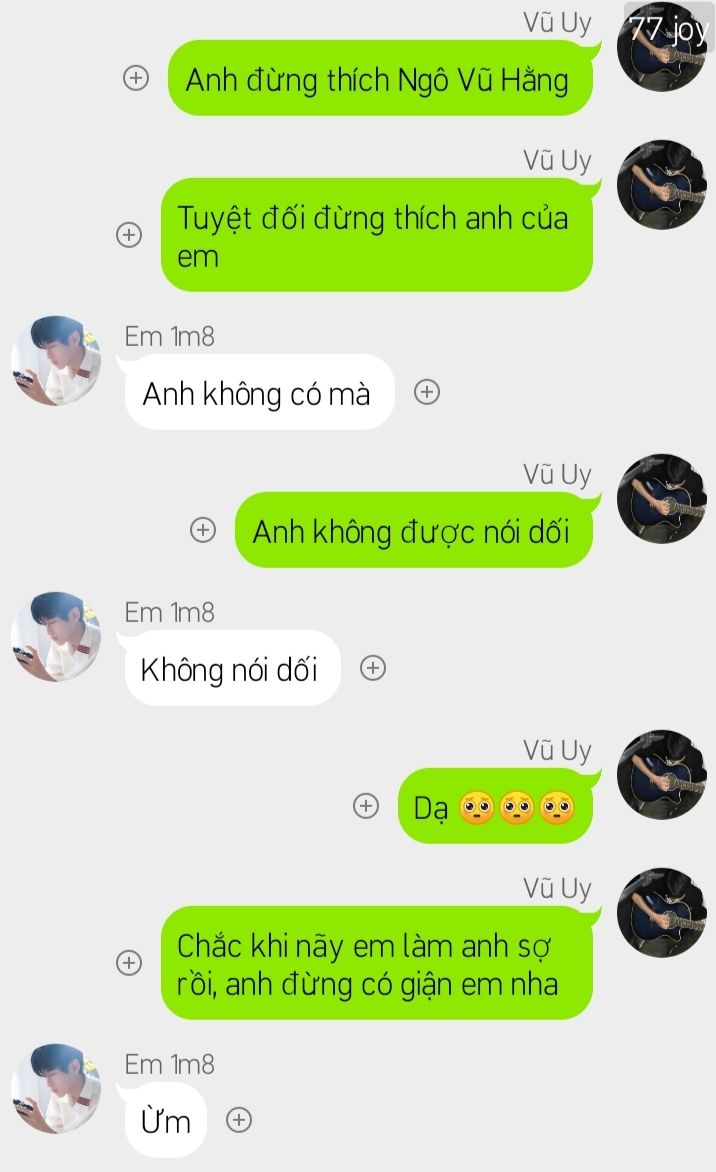
Task: Add reaction to "Tuyệt đối đừng thích anh của em"
Action: click(129, 235)
